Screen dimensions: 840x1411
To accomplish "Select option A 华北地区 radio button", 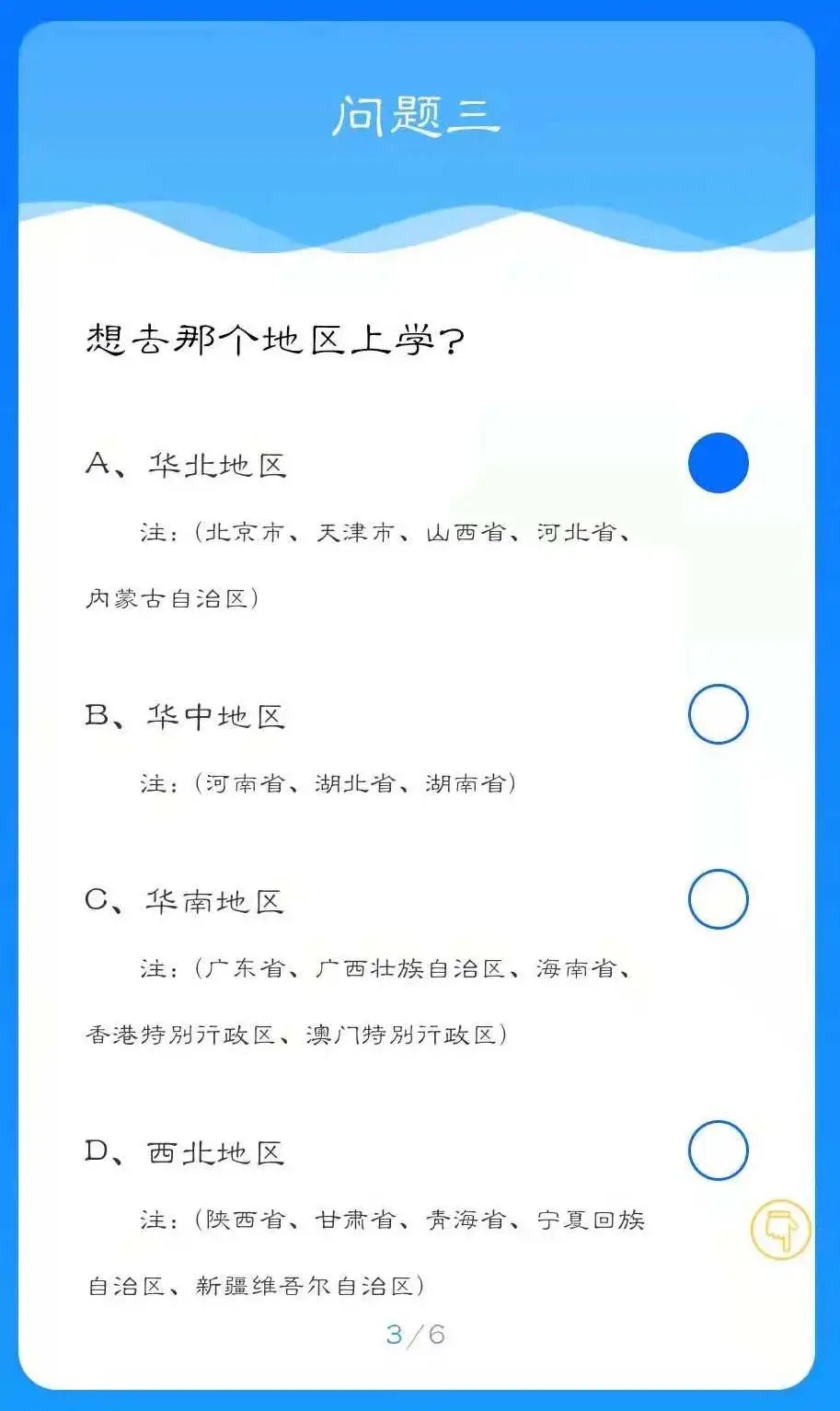I will click(x=718, y=463).
